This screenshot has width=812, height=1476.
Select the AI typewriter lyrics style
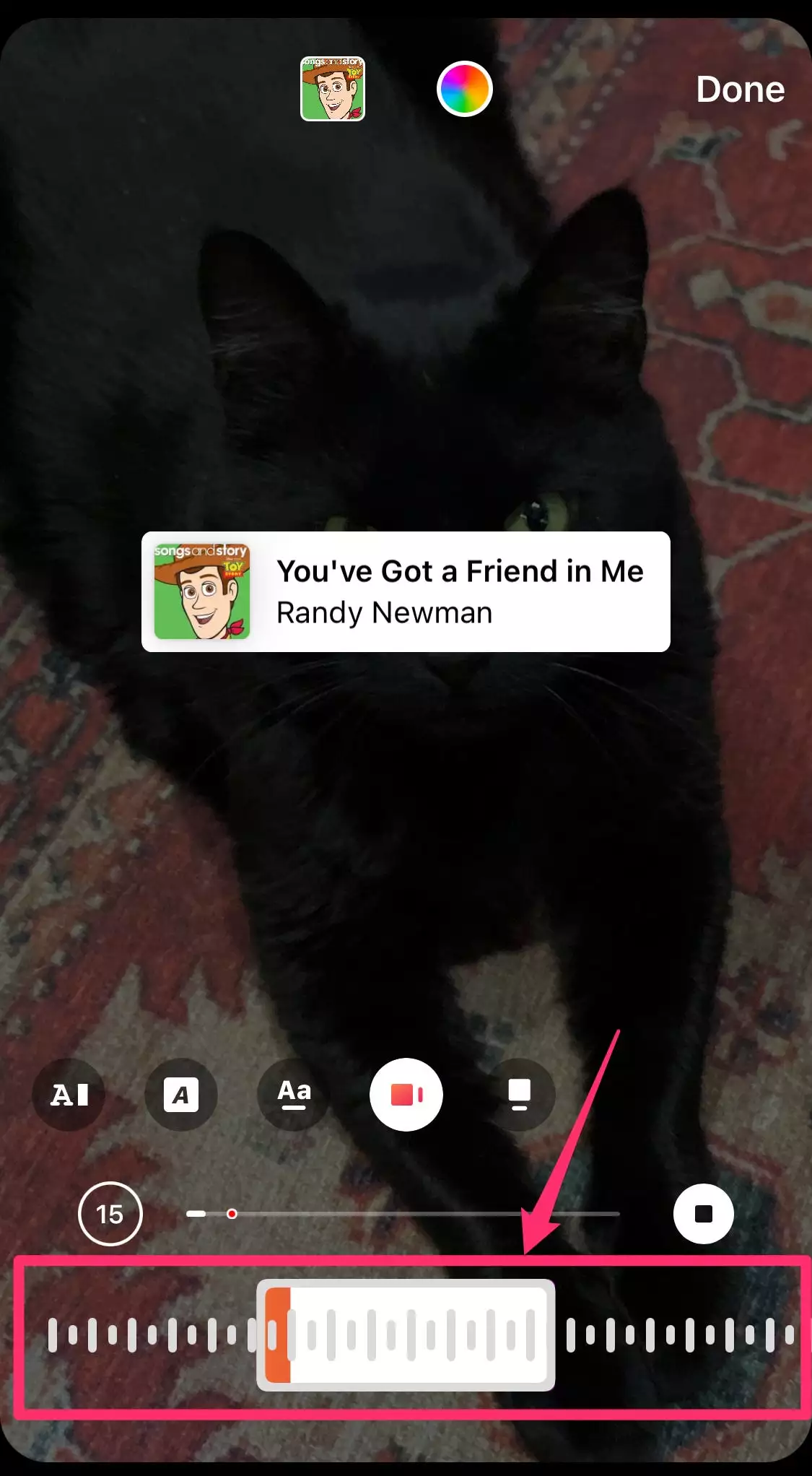[69, 1095]
